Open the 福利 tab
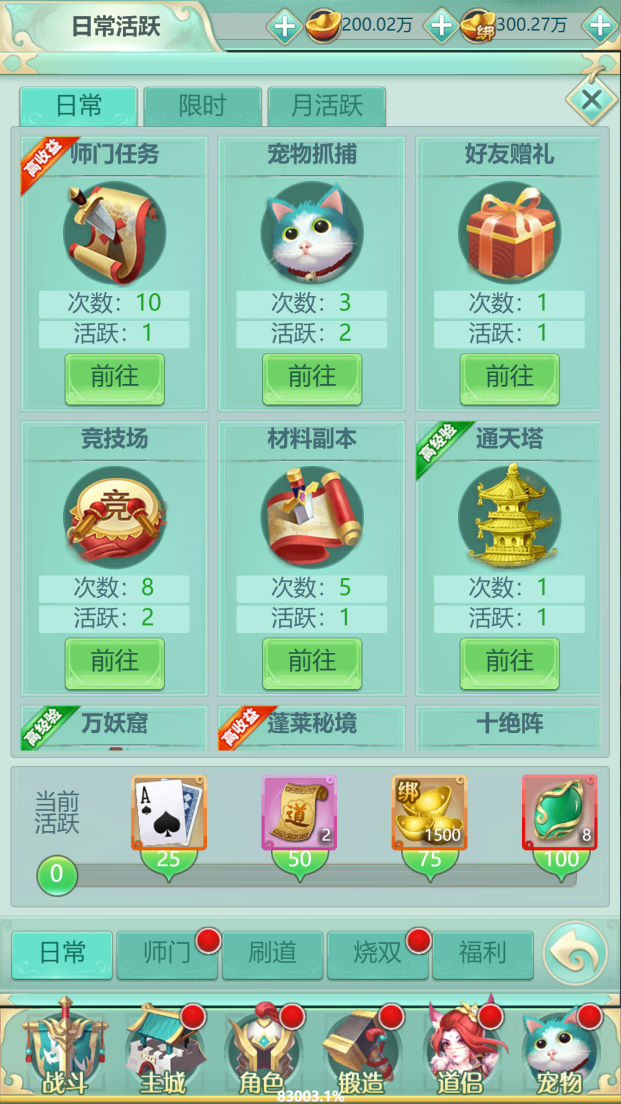Viewport: 621px width, 1104px height. [x=482, y=955]
